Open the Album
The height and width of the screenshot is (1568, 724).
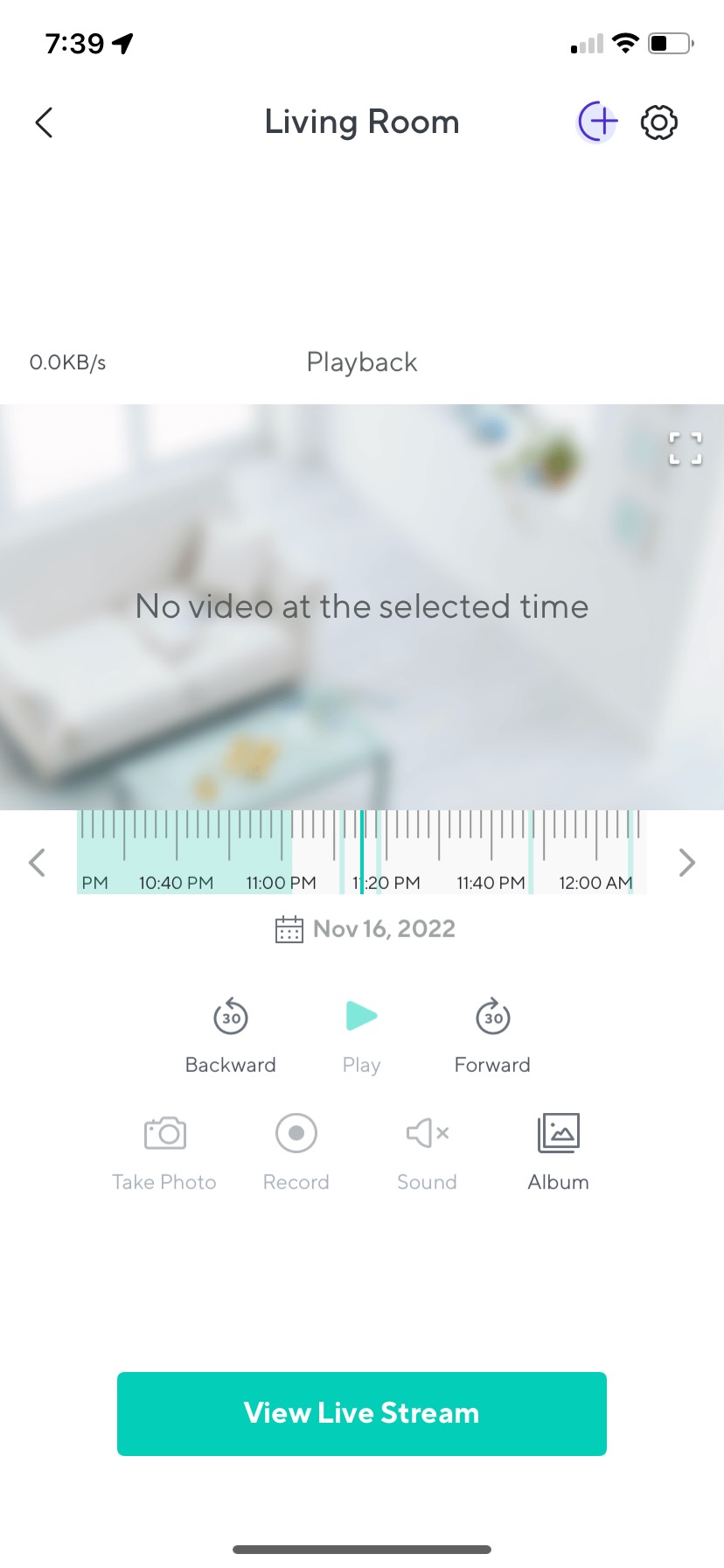[x=559, y=1134]
